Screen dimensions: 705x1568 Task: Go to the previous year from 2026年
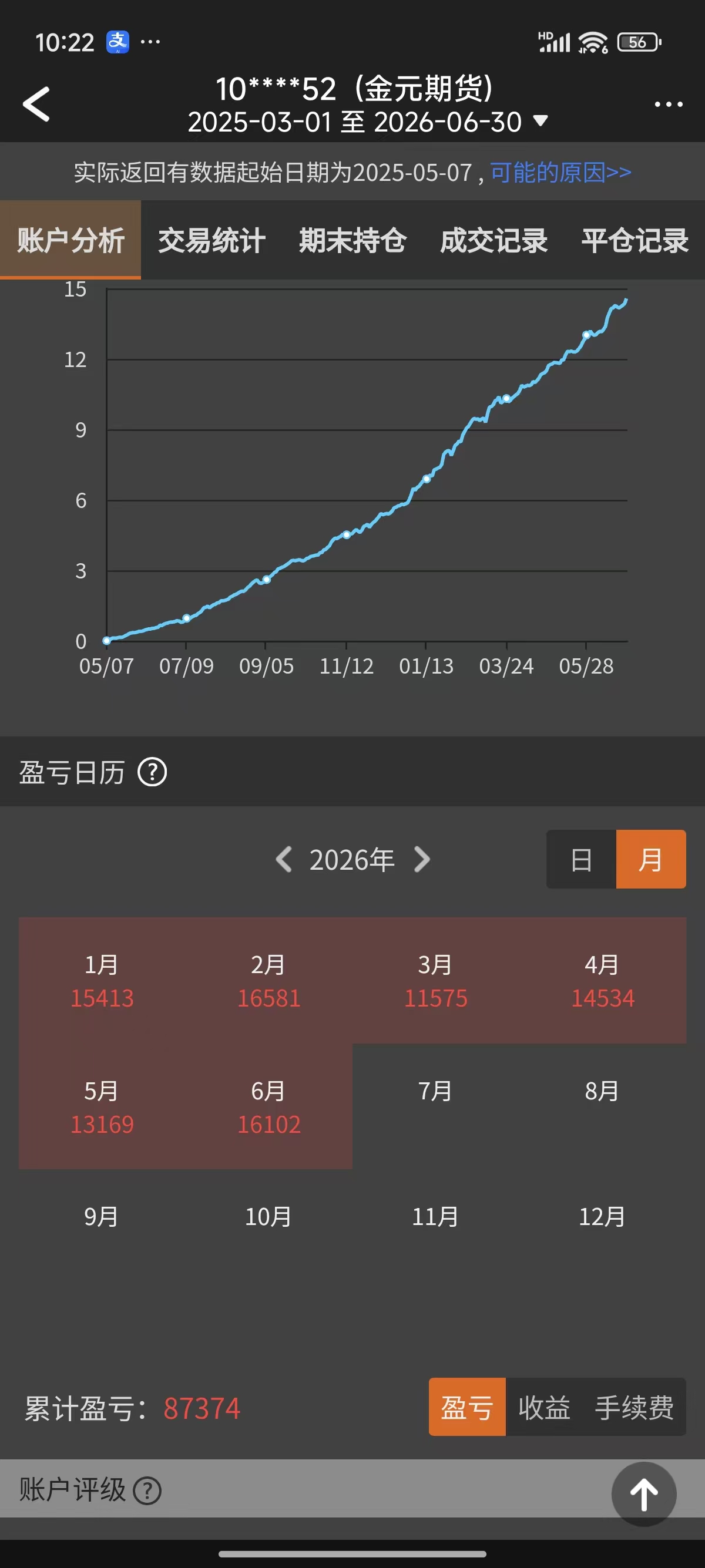point(284,860)
